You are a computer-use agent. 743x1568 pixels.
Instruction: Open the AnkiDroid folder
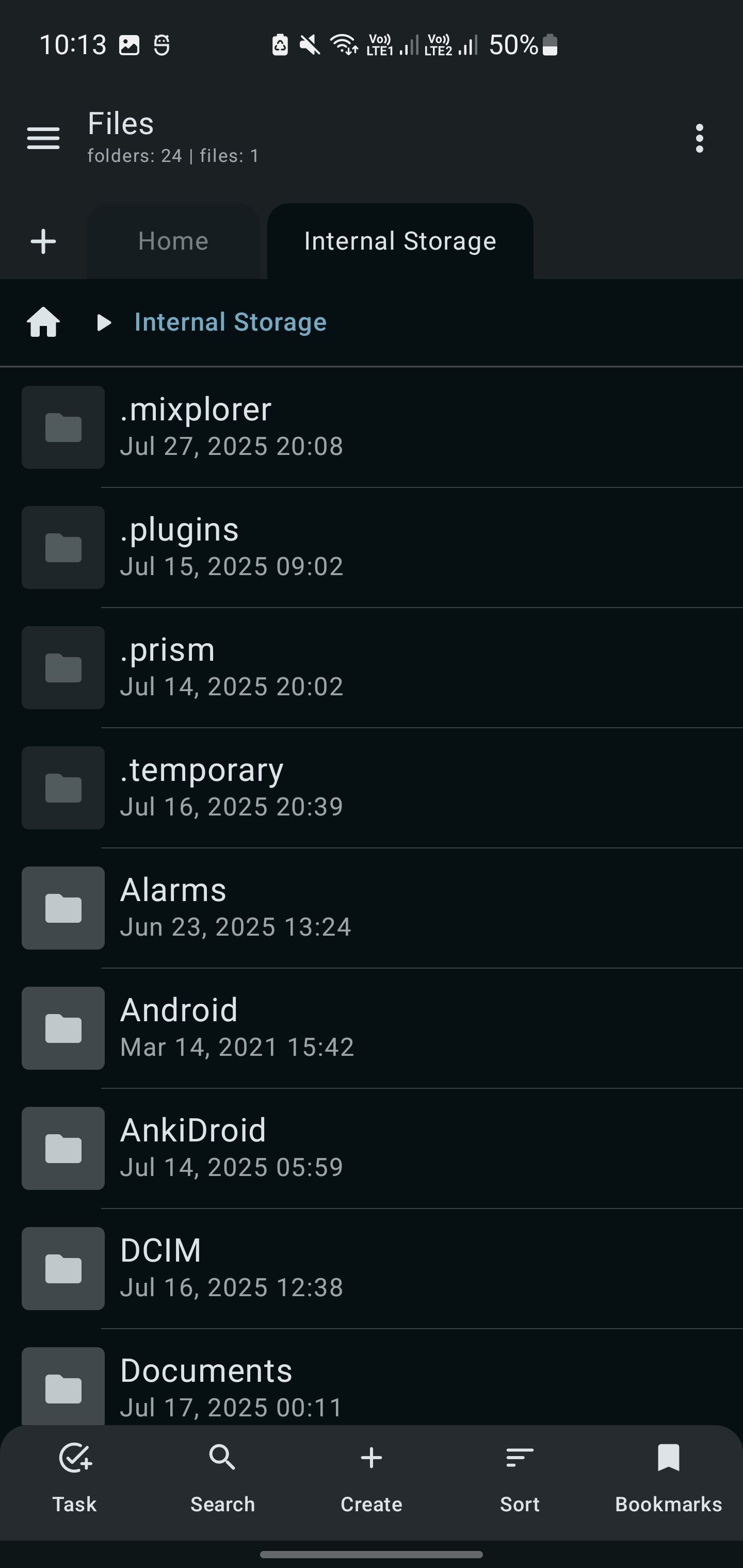(x=372, y=1148)
